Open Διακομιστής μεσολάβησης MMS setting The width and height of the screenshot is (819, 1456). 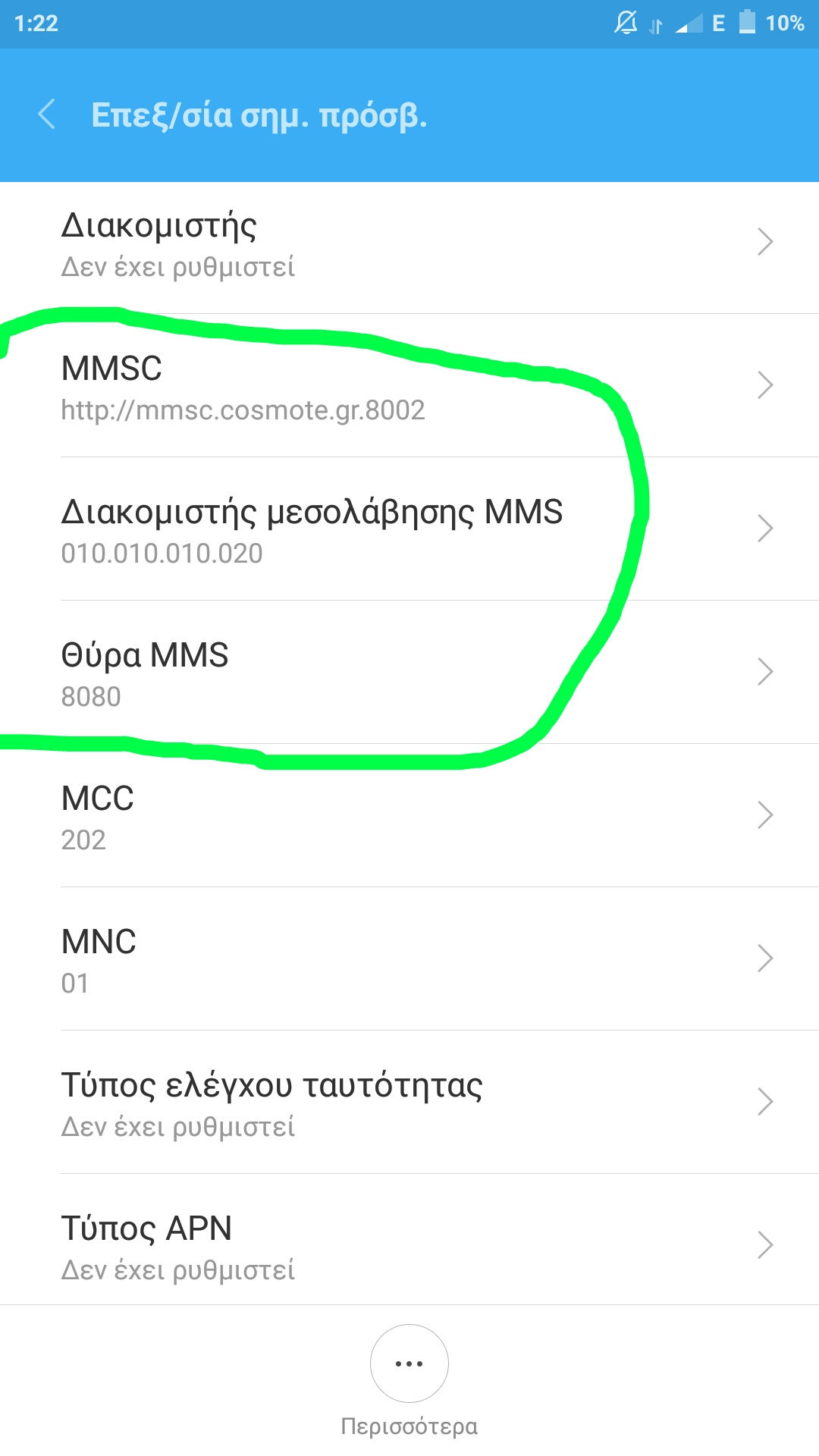click(x=409, y=530)
